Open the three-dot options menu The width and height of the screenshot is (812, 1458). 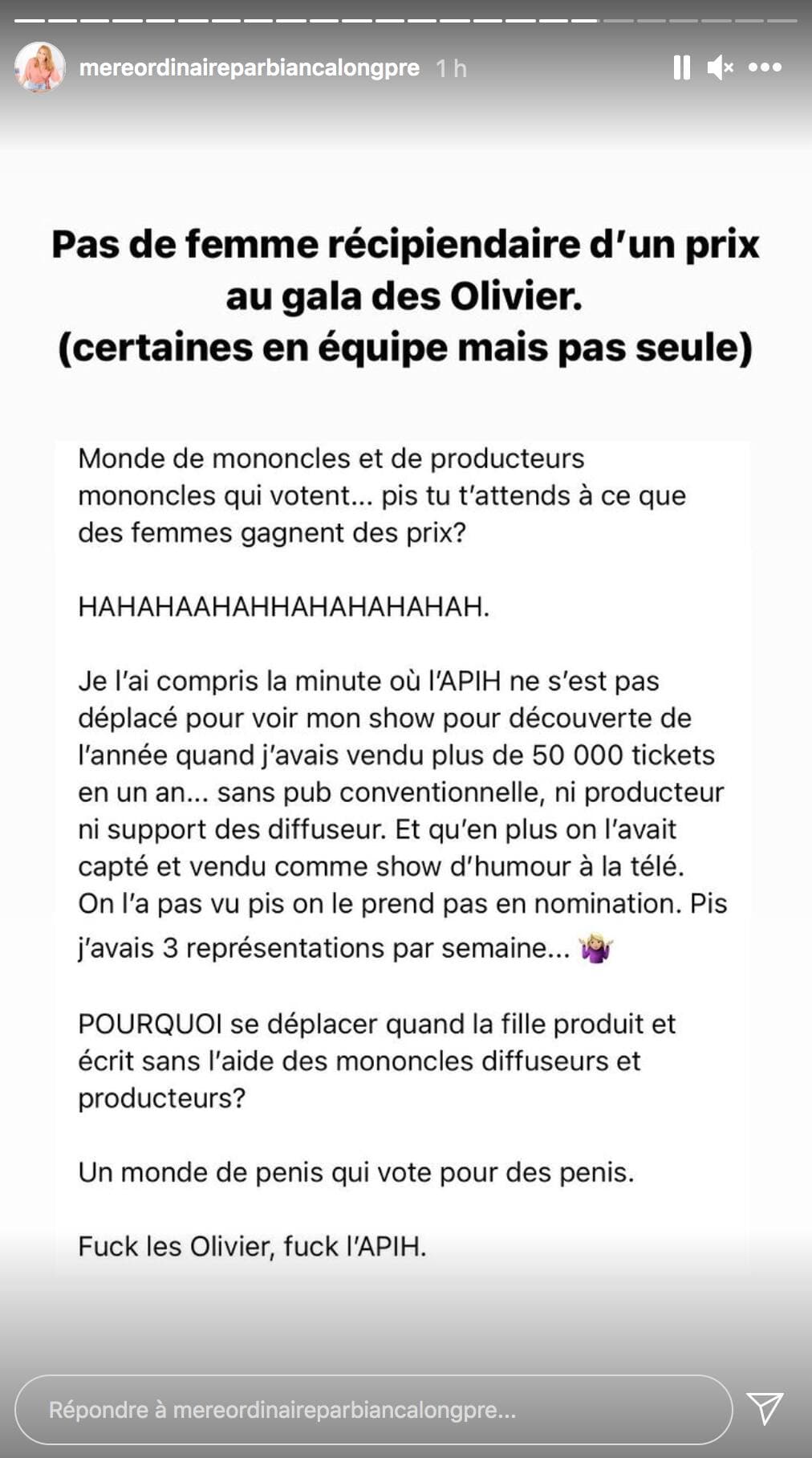pos(765,67)
